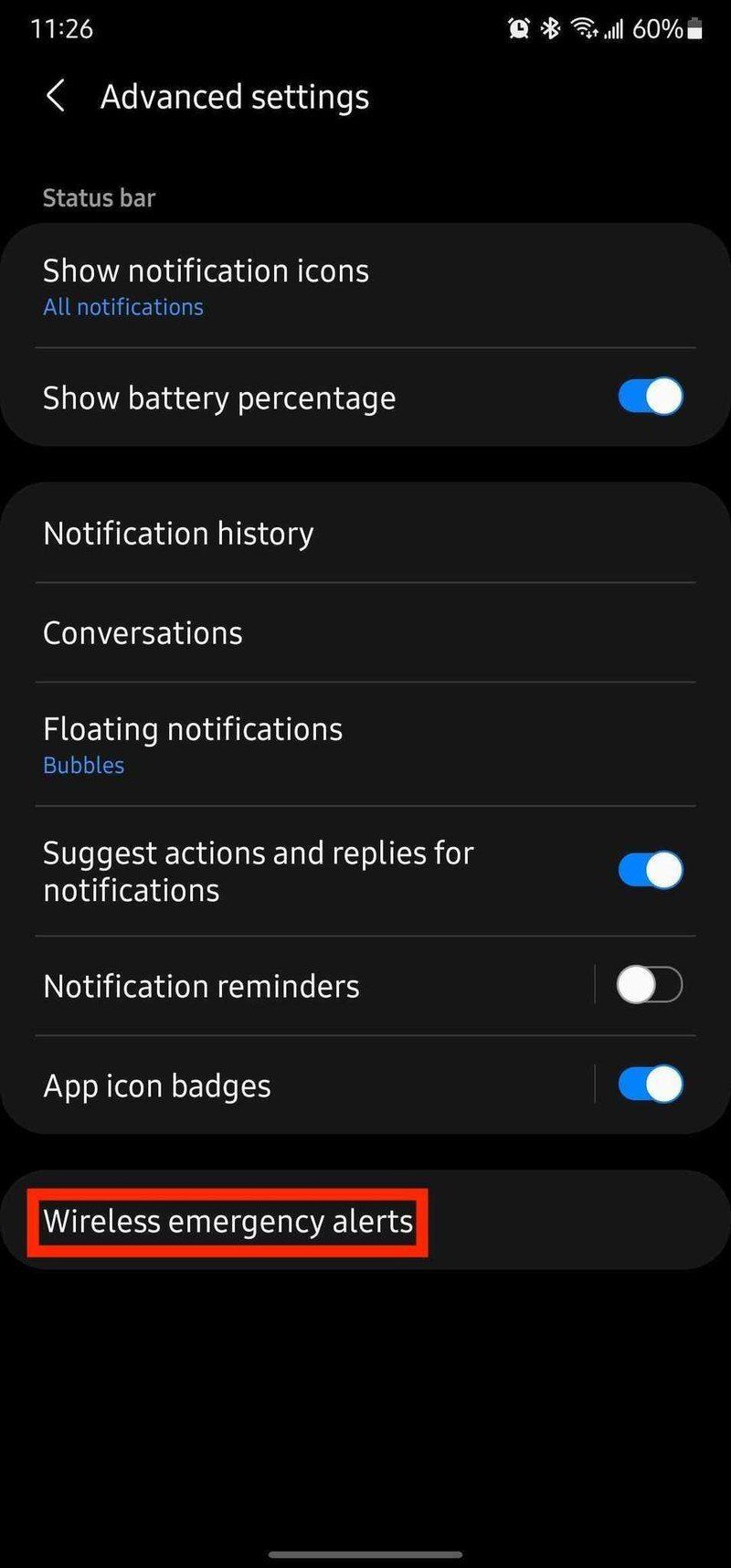Tap the Advanced settings title
731x1568 pixels.
click(x=235, y=96)
